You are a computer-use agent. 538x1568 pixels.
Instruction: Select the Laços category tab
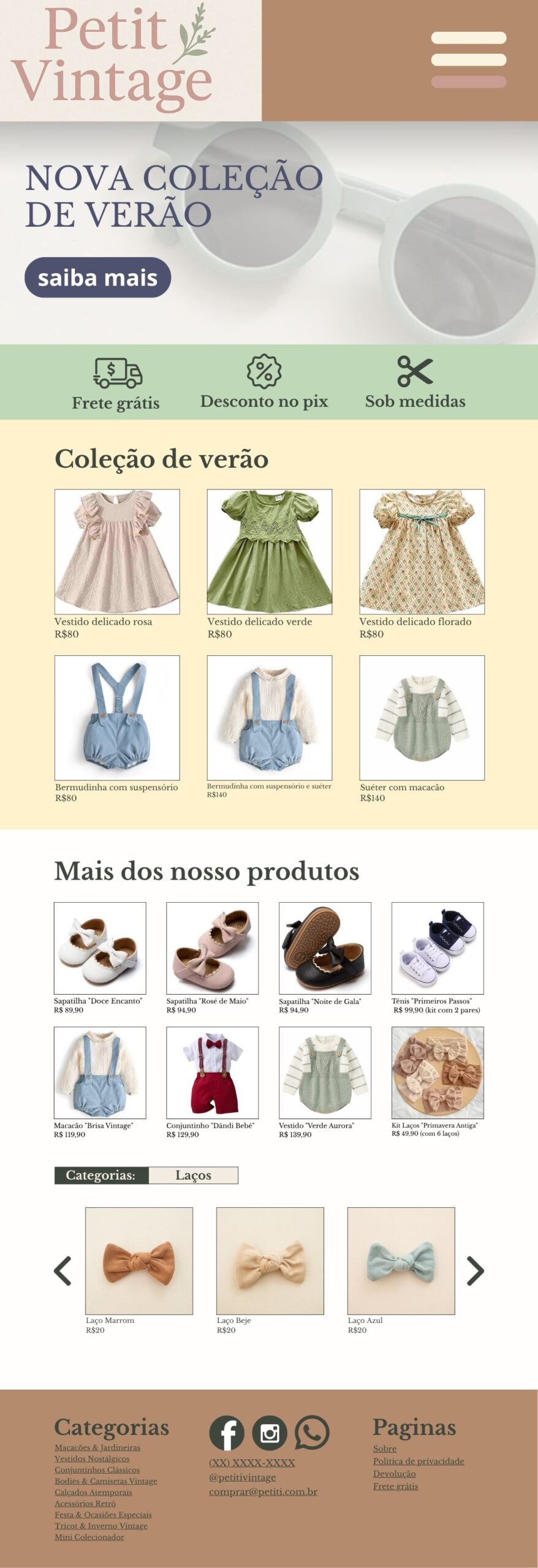pos(193,1175)
